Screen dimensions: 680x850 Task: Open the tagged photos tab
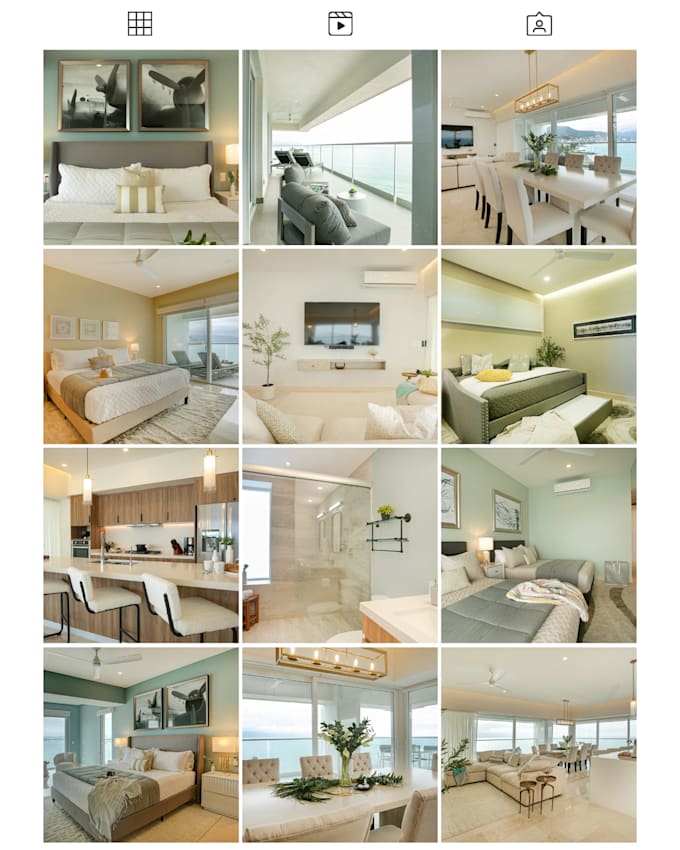(539, 24)
